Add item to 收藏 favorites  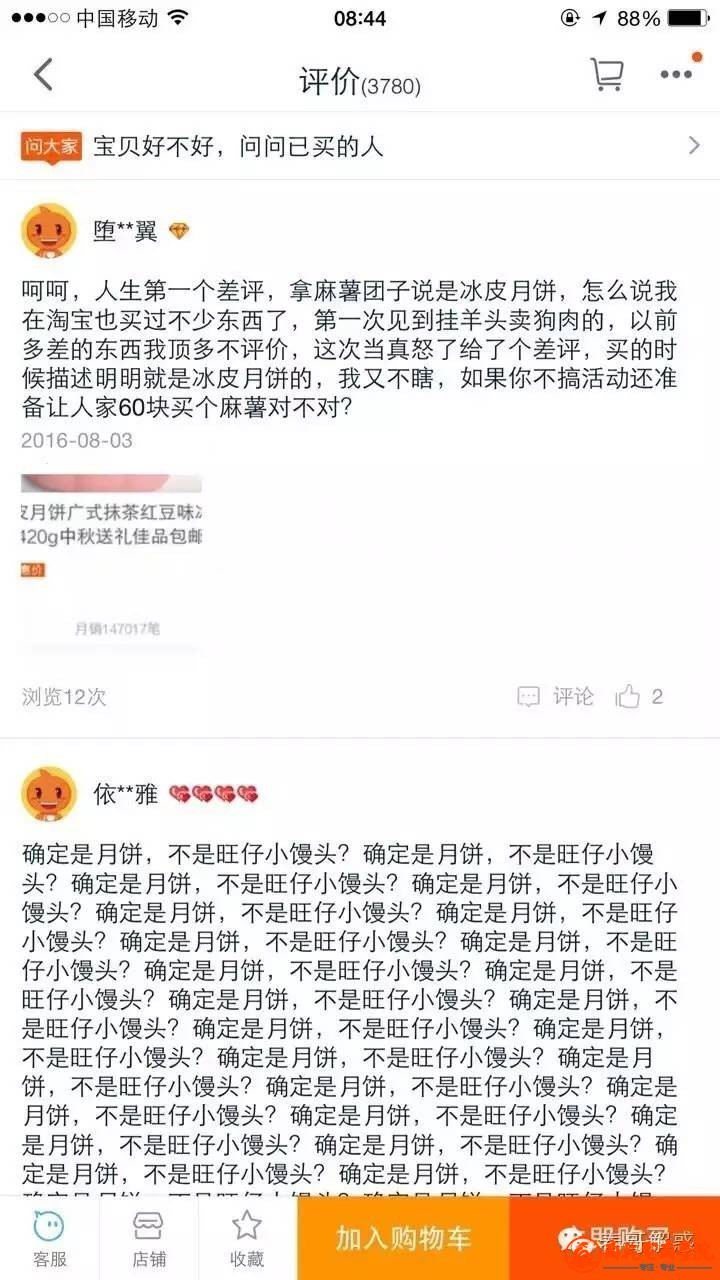point(247,1238)
